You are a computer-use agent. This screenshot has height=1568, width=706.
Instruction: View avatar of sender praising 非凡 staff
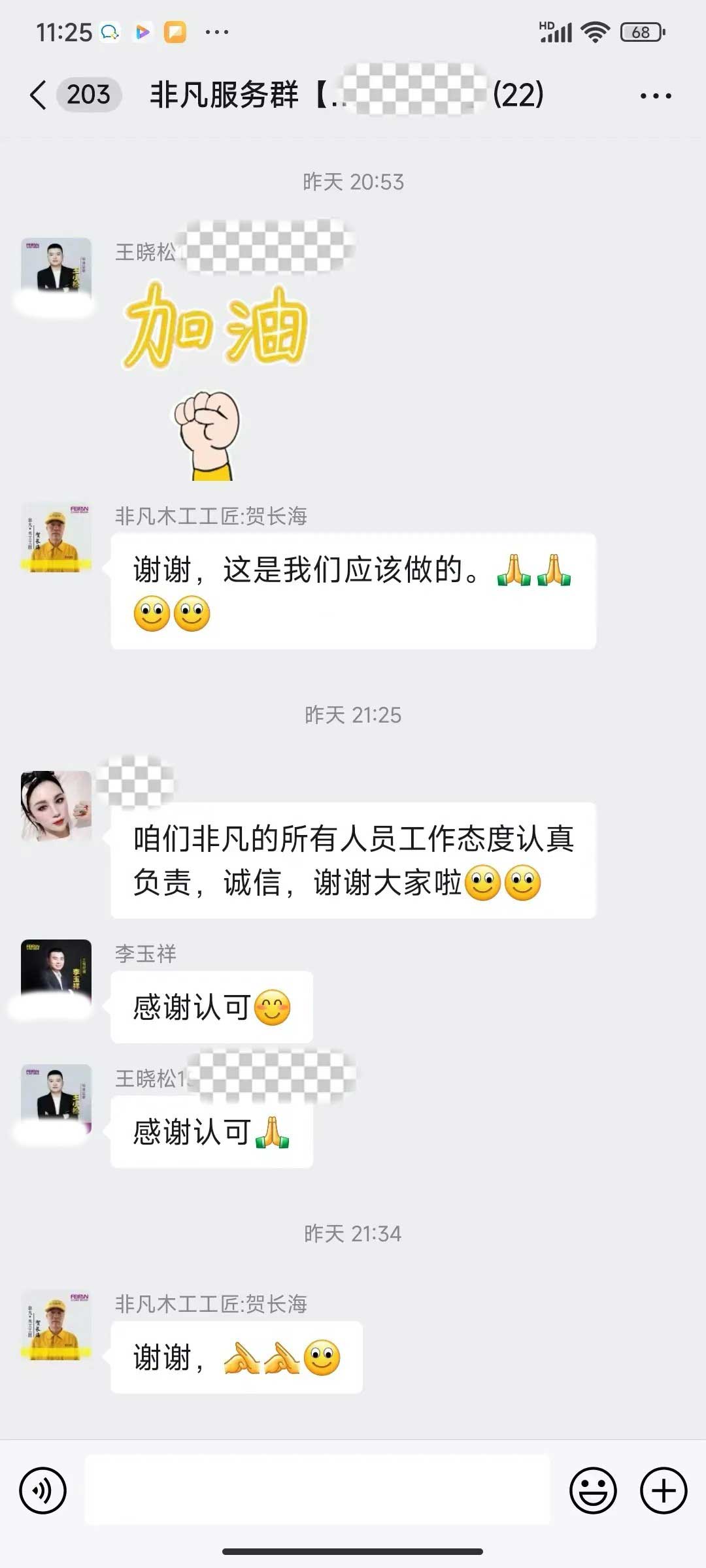(56, 806)
